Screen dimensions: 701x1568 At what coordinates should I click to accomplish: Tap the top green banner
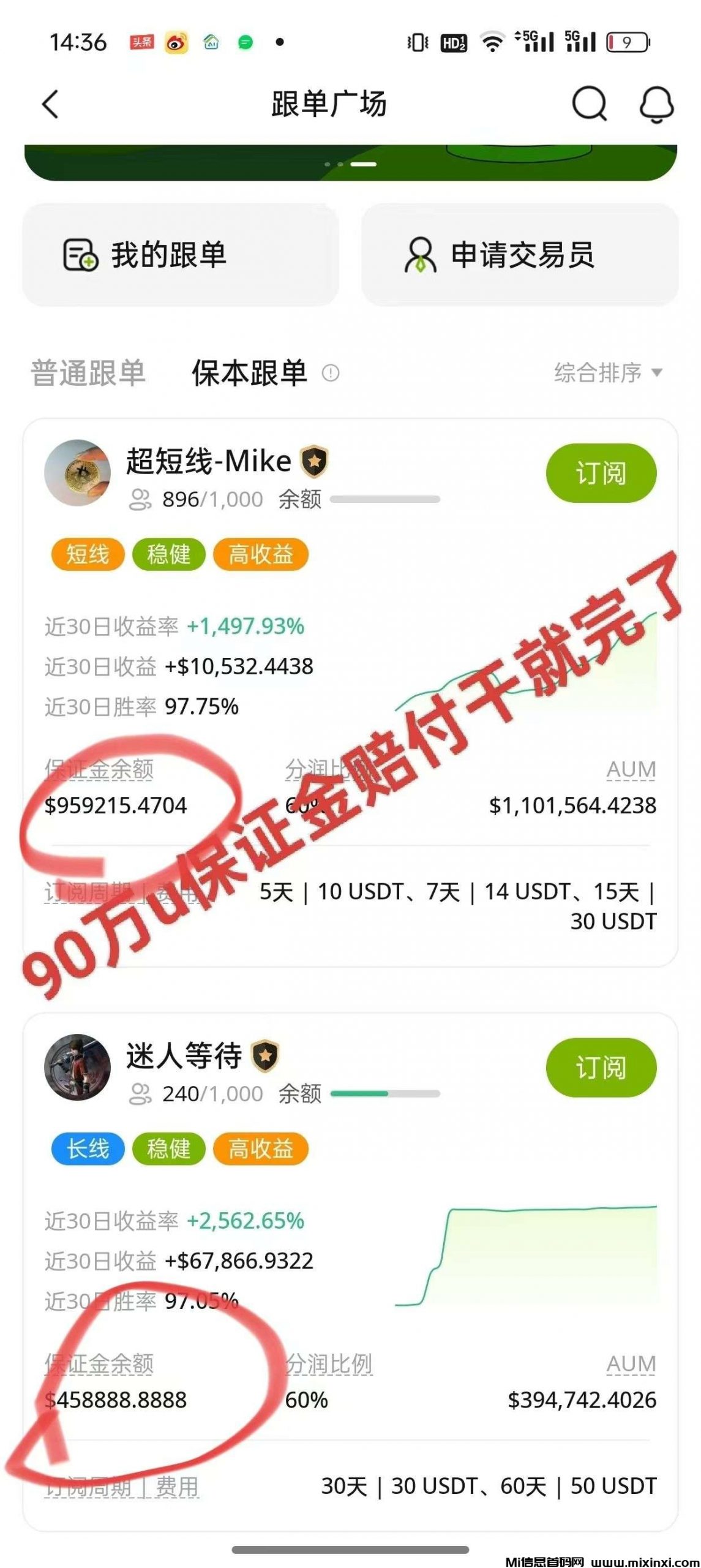coord(350,162)
